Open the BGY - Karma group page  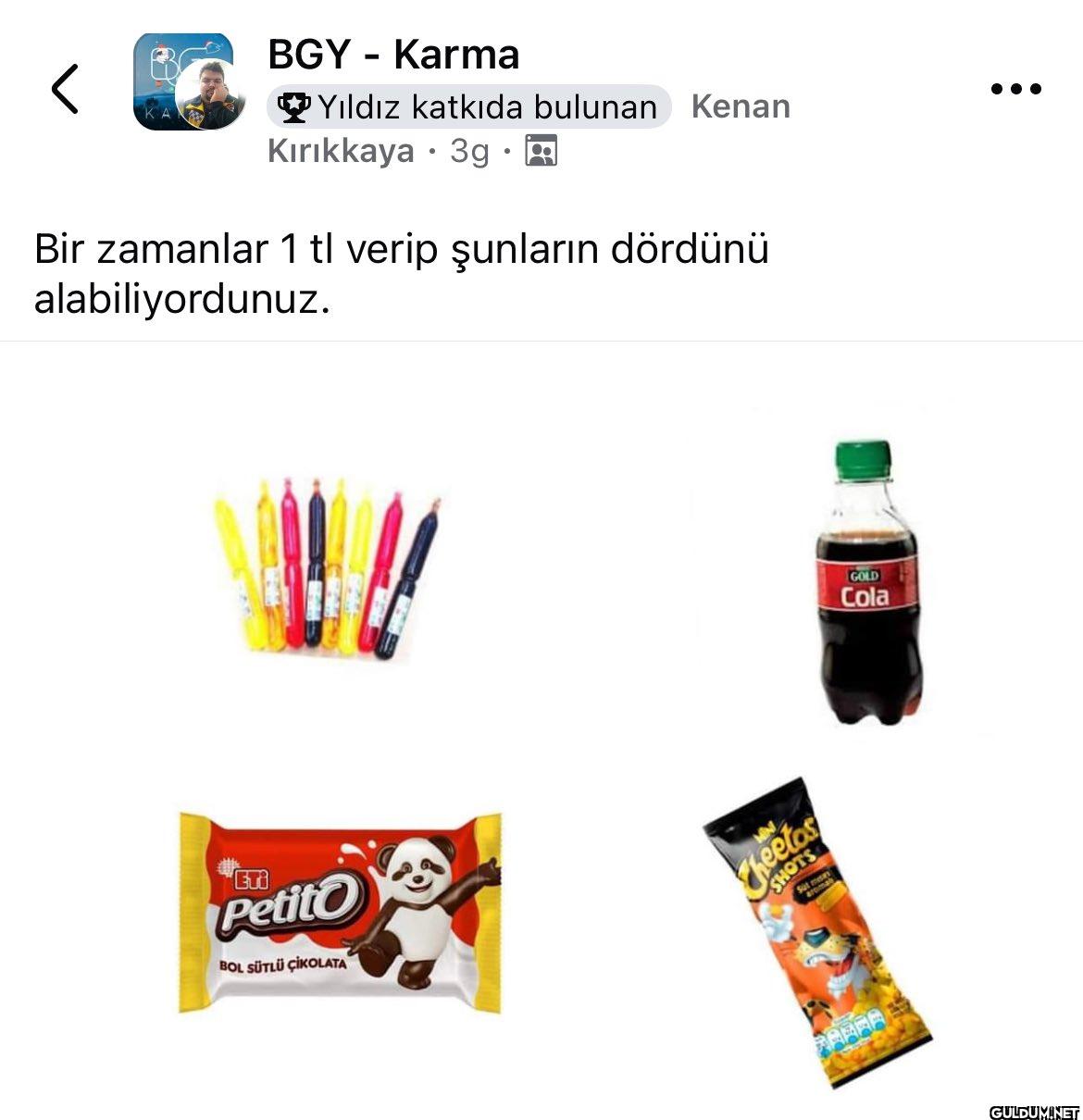point(393,55)
